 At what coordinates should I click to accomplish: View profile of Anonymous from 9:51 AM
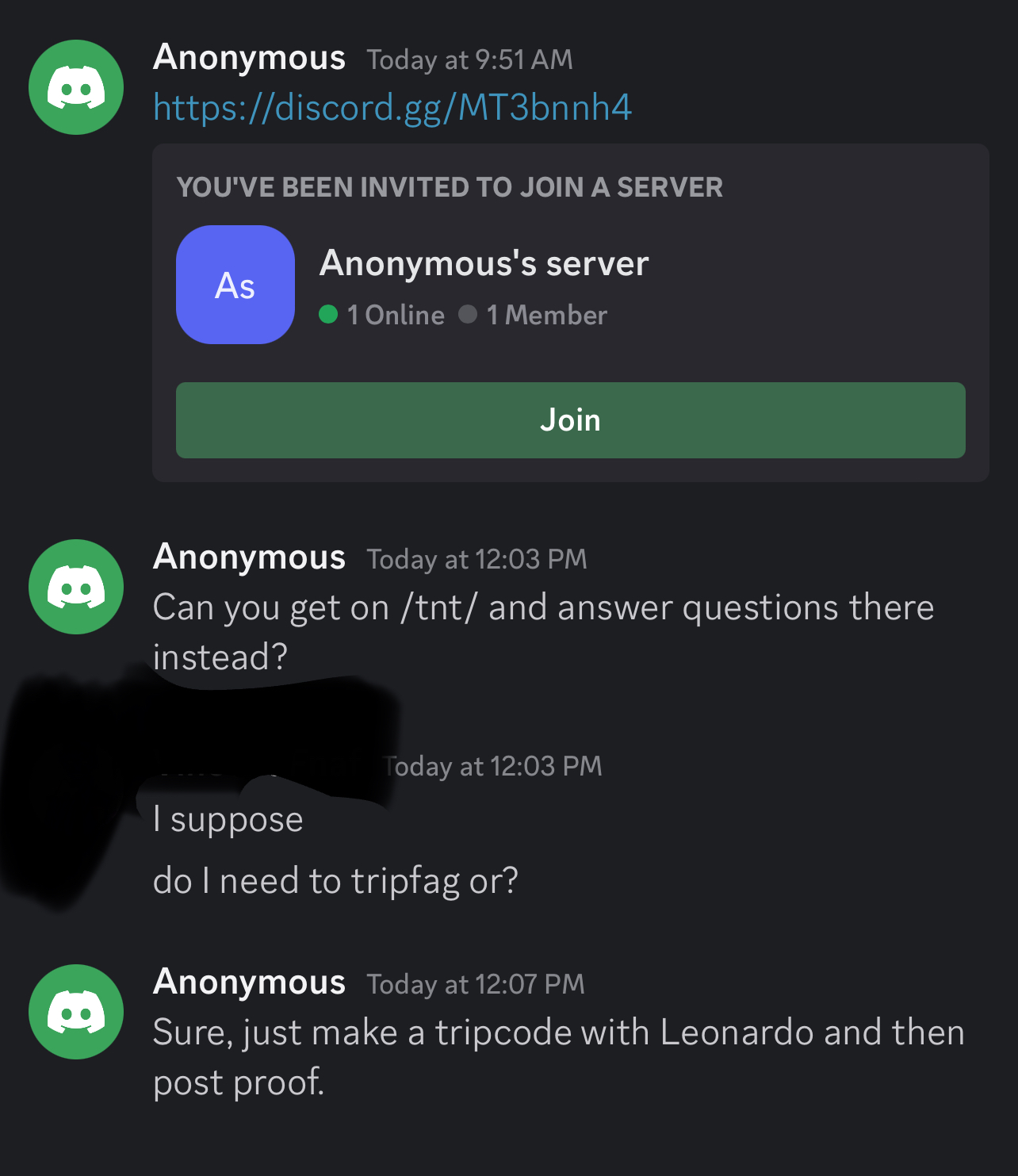coord(76,87)
